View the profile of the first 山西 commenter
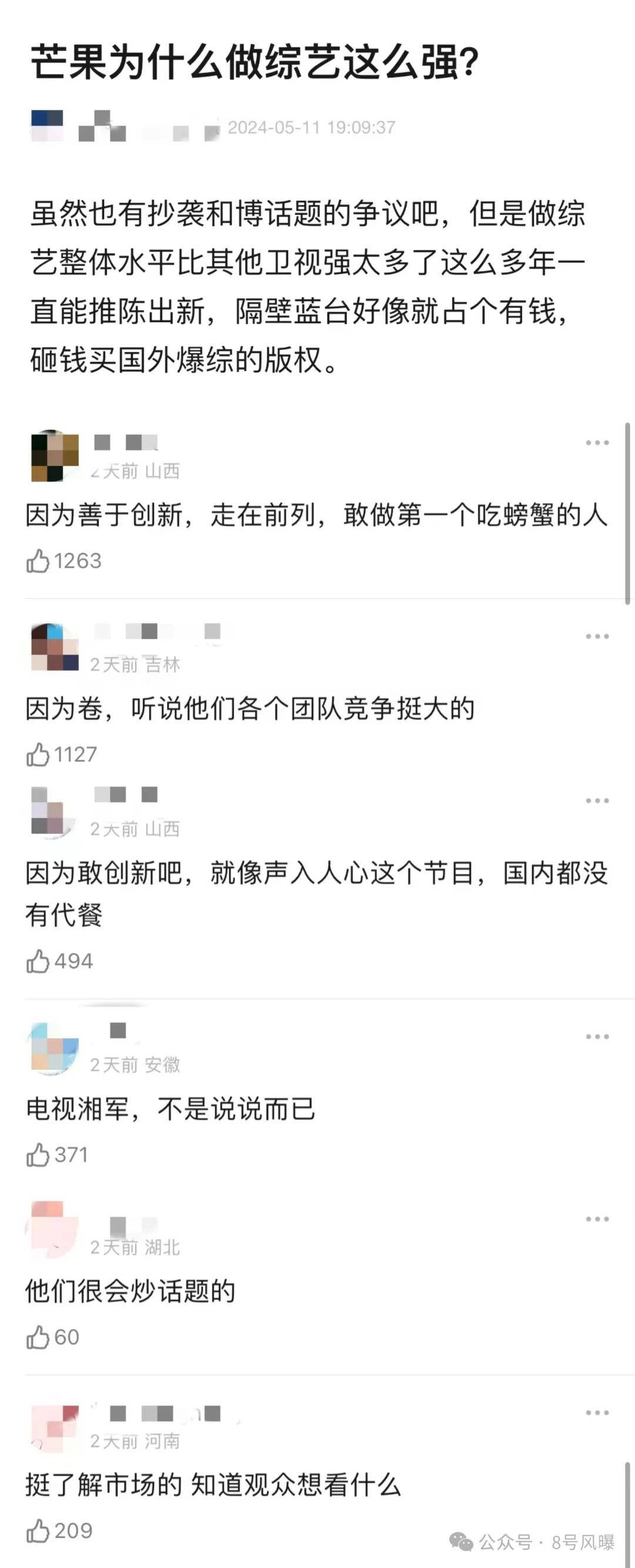Viewport: 635px width, 1568px height. click(x=55, y=456)
